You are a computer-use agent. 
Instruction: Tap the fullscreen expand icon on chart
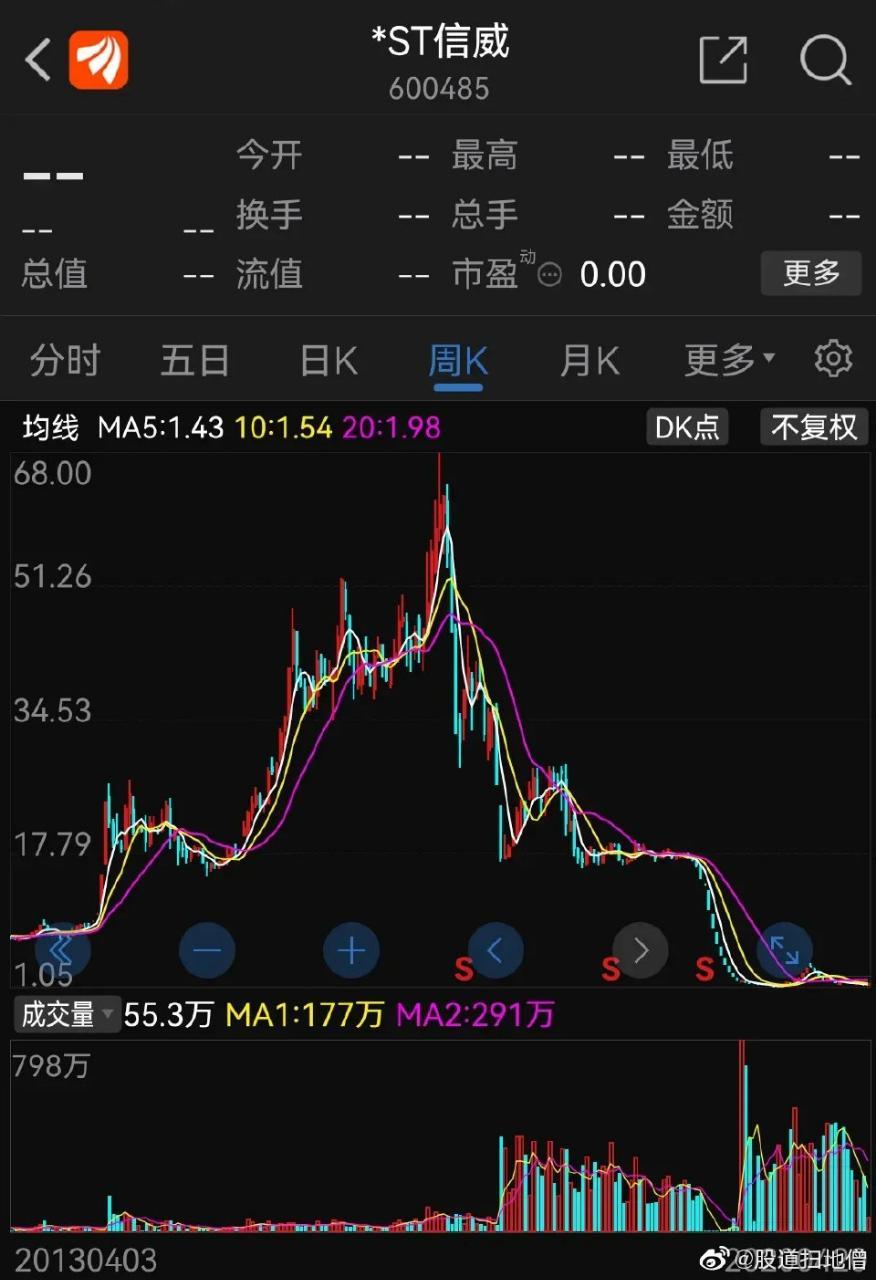point(785,951)
